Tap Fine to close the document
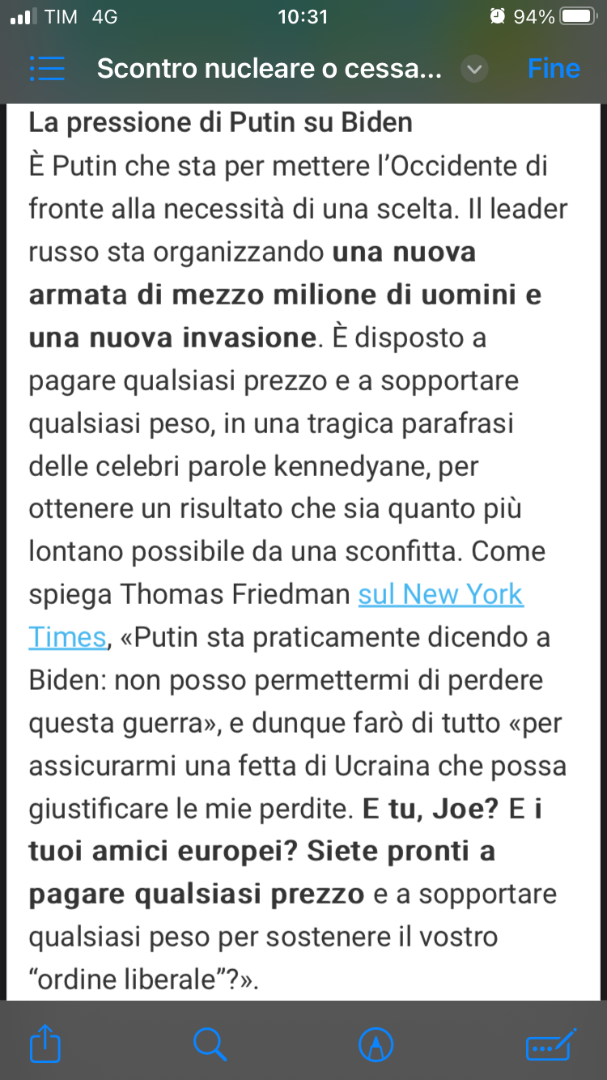 [553, 68]
